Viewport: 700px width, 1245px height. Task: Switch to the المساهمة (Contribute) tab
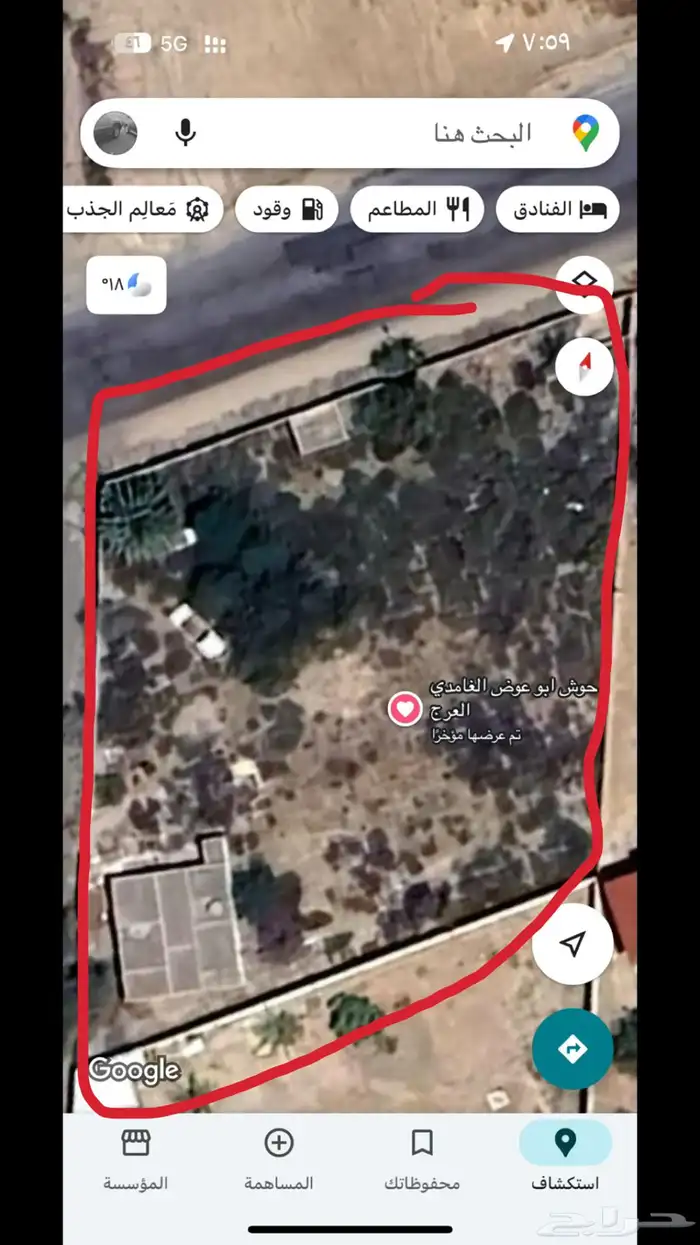coord(278,1157)
